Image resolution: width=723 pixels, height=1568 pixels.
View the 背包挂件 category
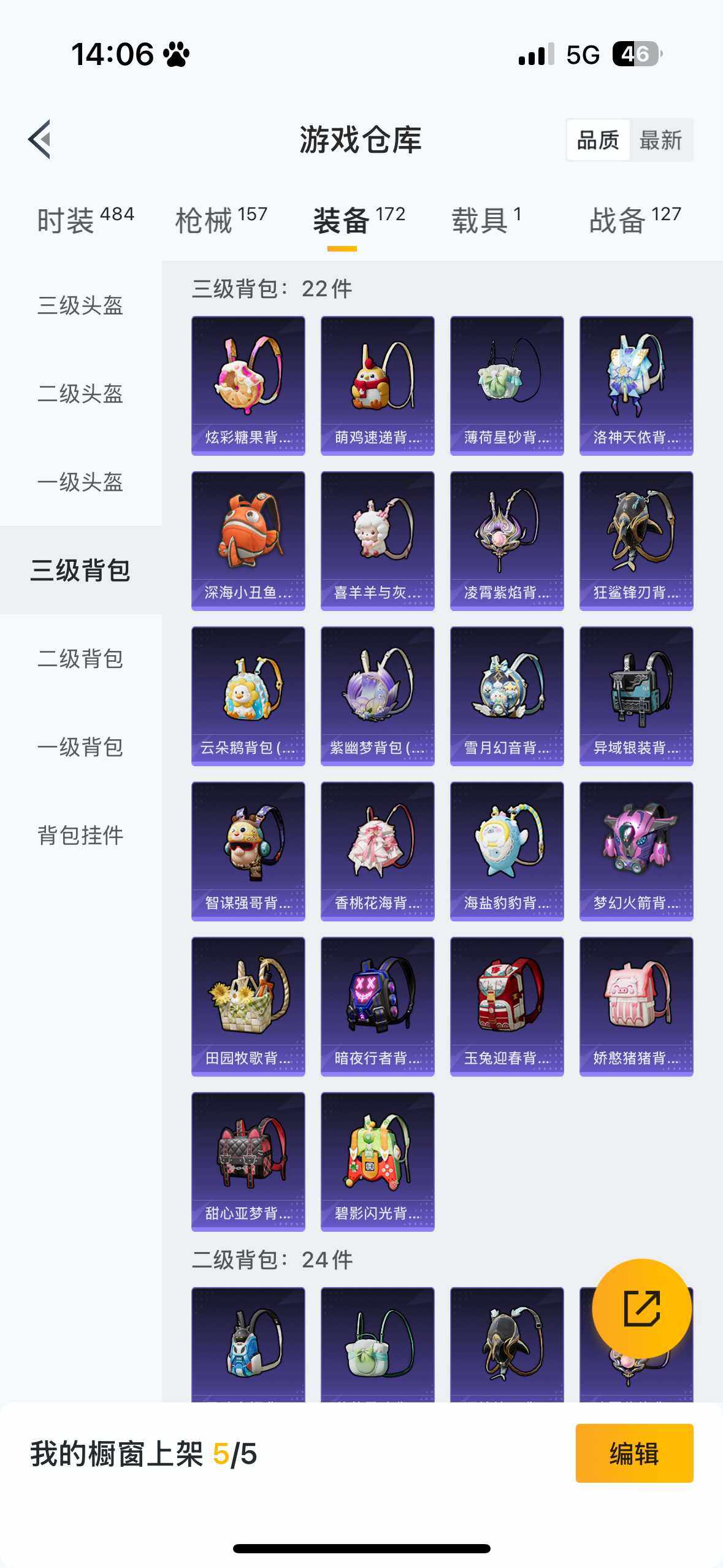[x=80, y=836]
